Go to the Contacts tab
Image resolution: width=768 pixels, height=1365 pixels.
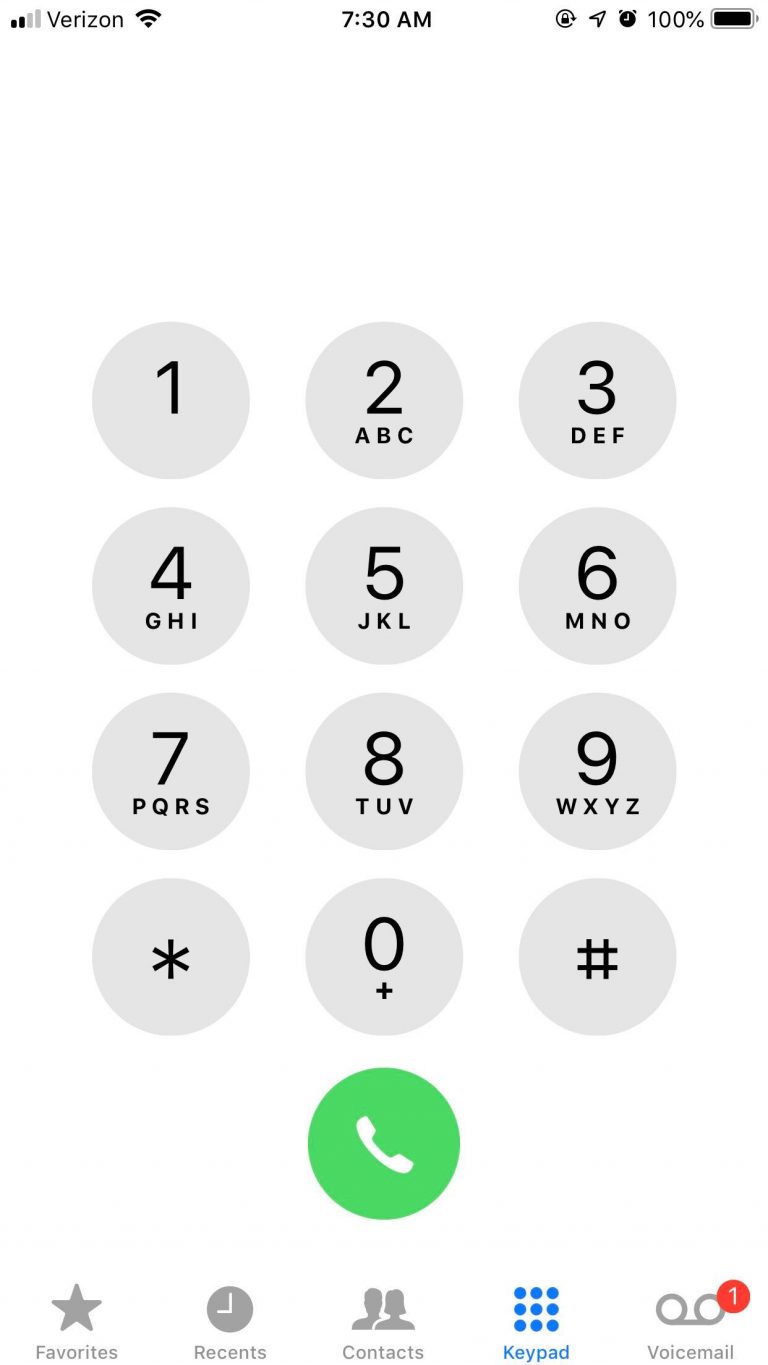pos(383,1322)
